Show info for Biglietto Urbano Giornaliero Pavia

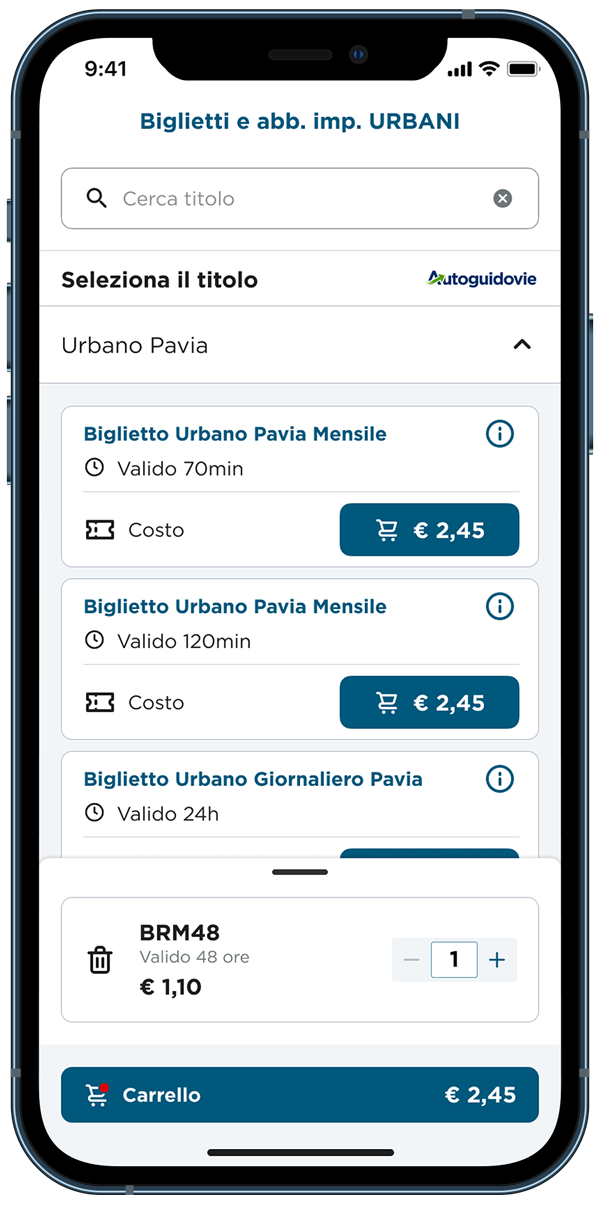pyautogui.click(x=500, y=779)
